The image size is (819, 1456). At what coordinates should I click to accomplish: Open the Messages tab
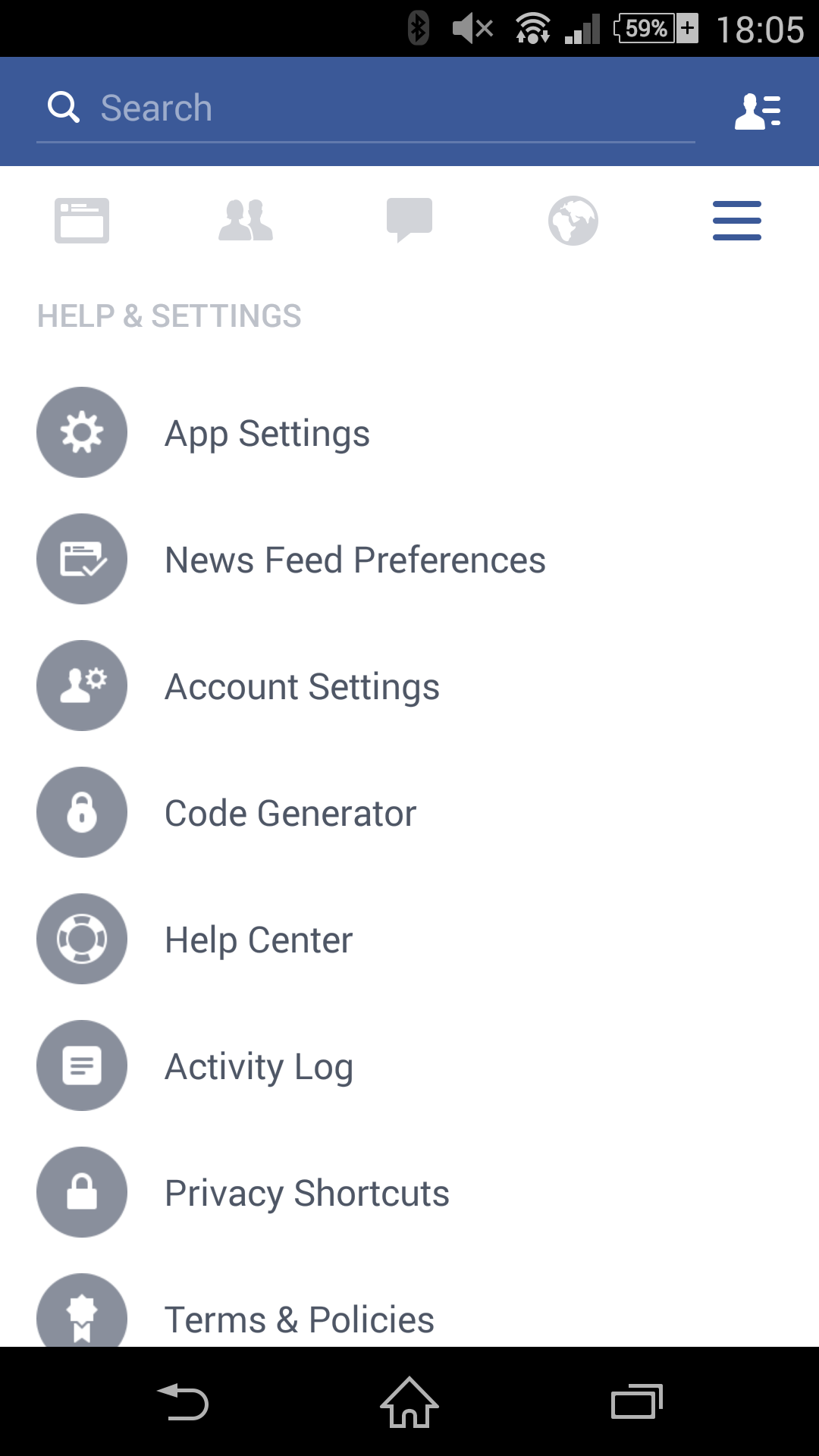point(409,221)
